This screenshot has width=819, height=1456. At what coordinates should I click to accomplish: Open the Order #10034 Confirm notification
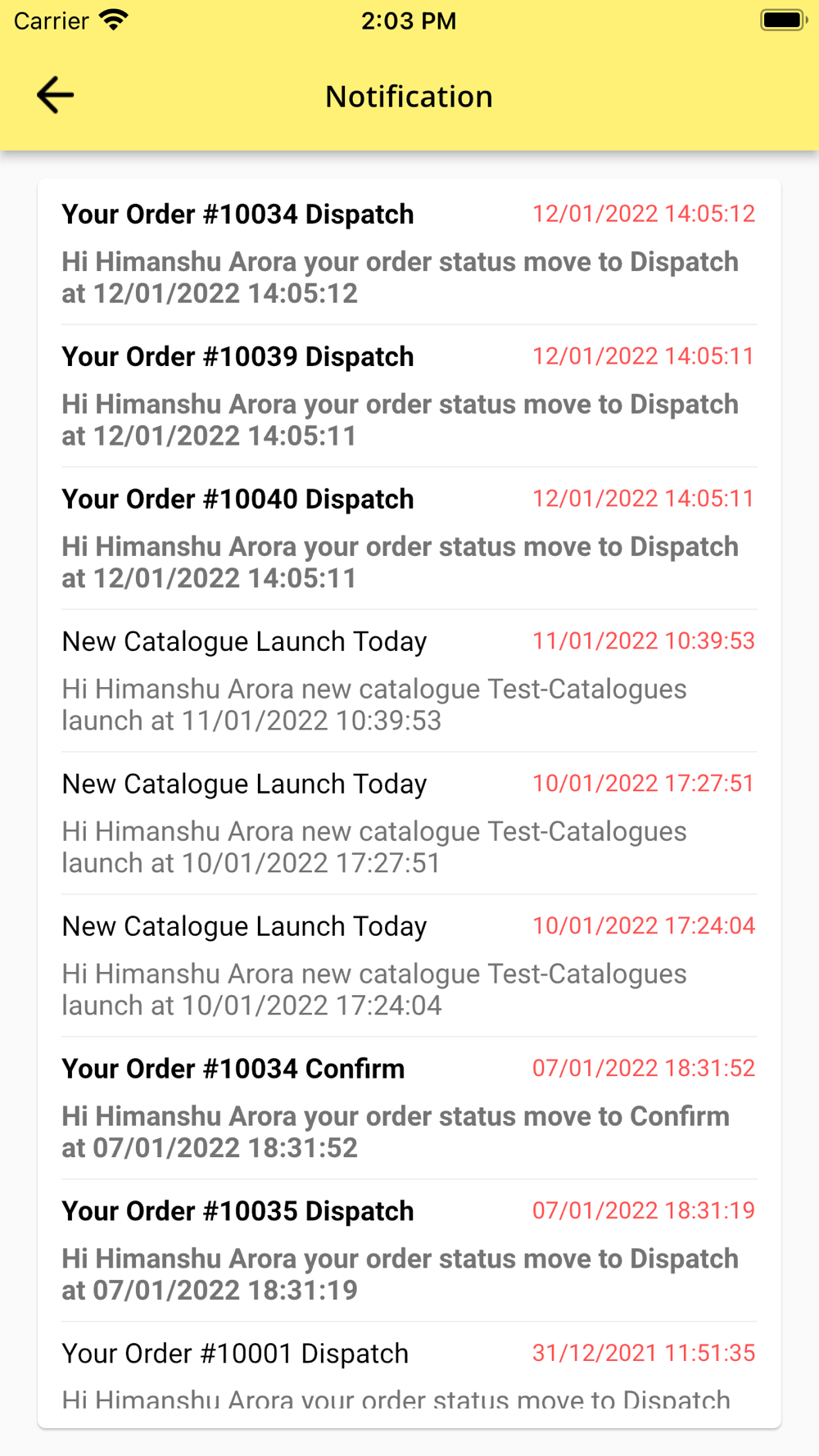409,1109
